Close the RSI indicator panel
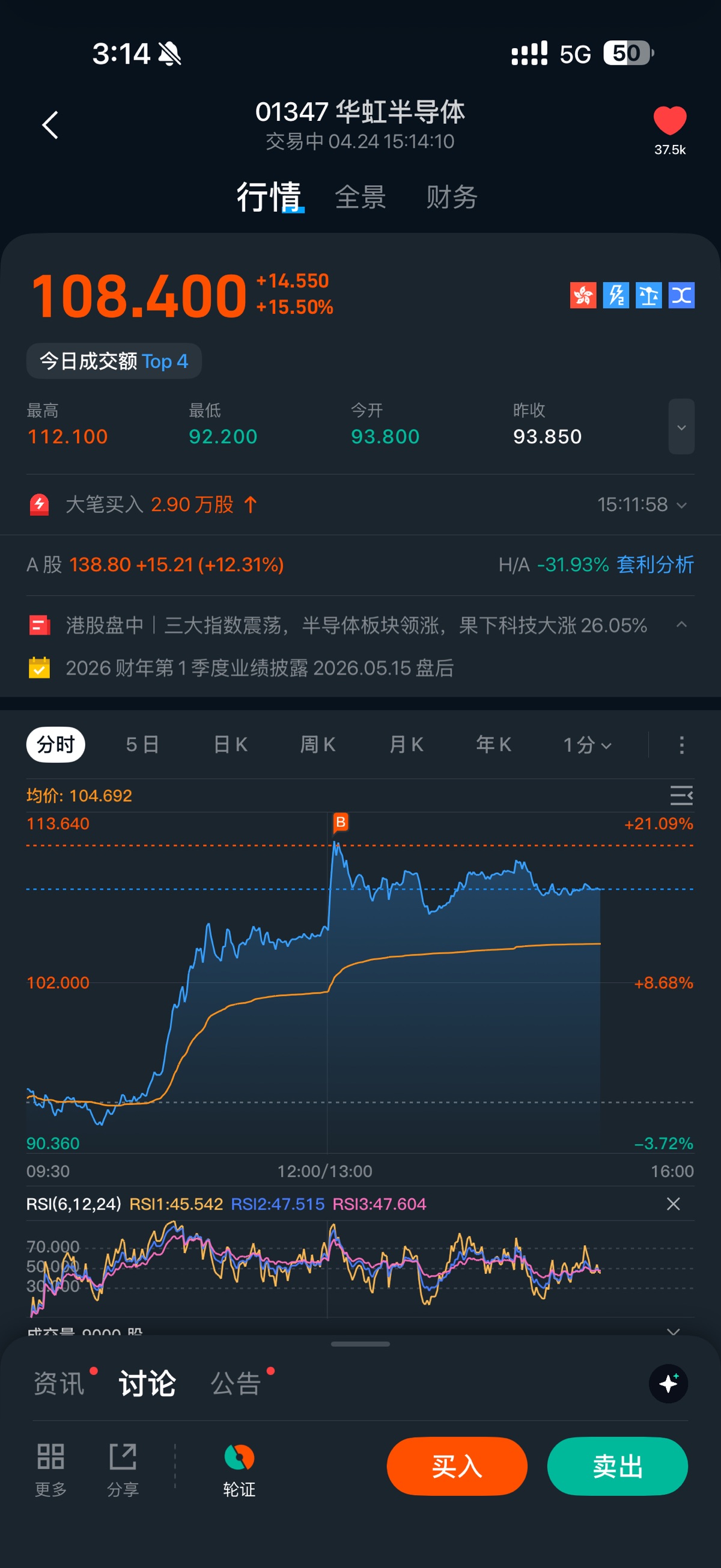Image resolution: width=721 pixels, height=1568 pixels. click(673, 1204)
